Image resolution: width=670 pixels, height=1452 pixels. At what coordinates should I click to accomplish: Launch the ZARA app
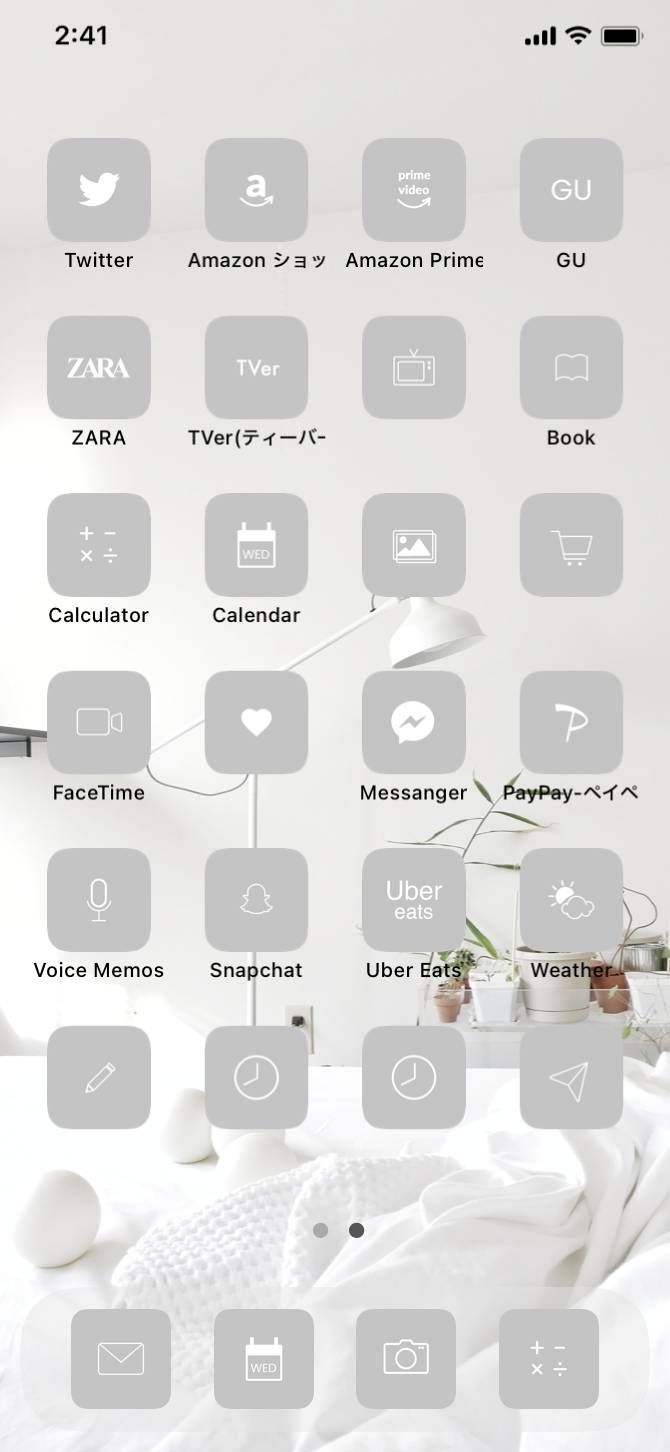point(99,367)
